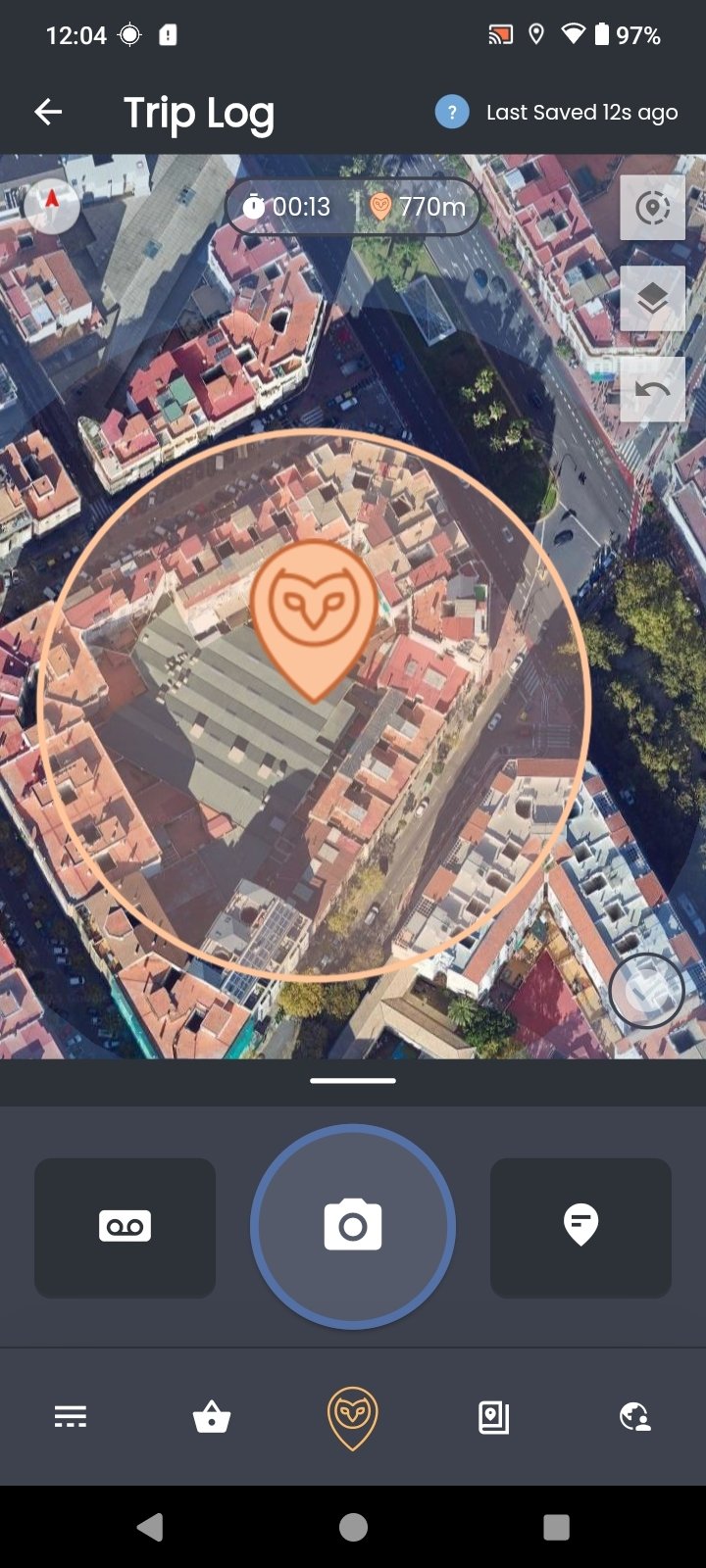Tap the system home button

[353, 1527]
